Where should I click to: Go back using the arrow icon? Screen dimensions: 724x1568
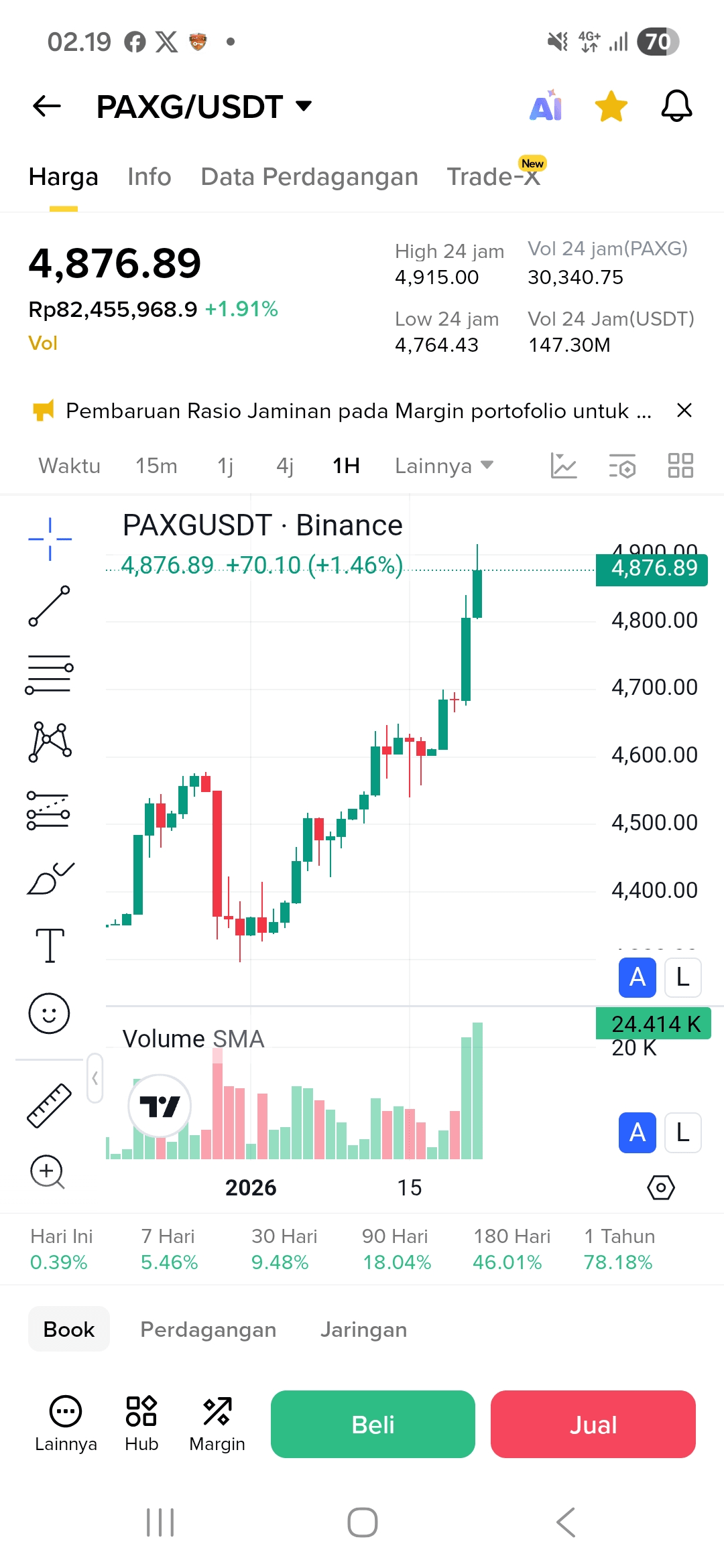(x=47, y=106)
